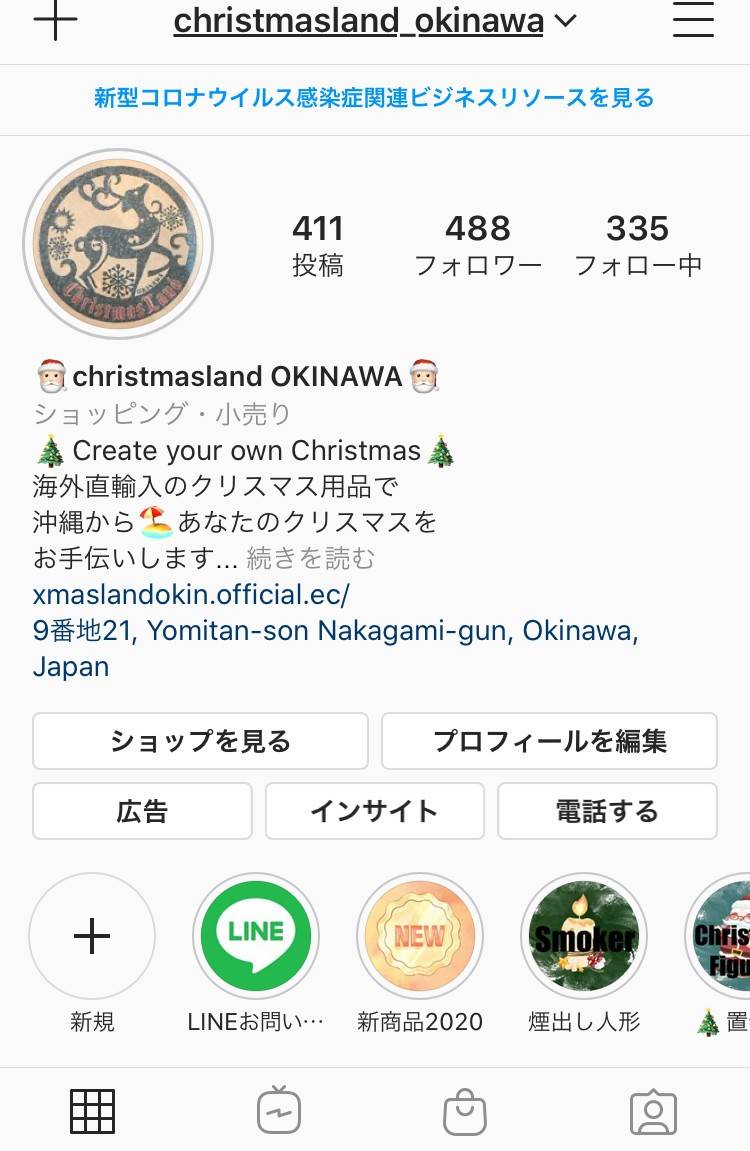
Task: Open the 新商品2020 highlight
Action: 420,937
